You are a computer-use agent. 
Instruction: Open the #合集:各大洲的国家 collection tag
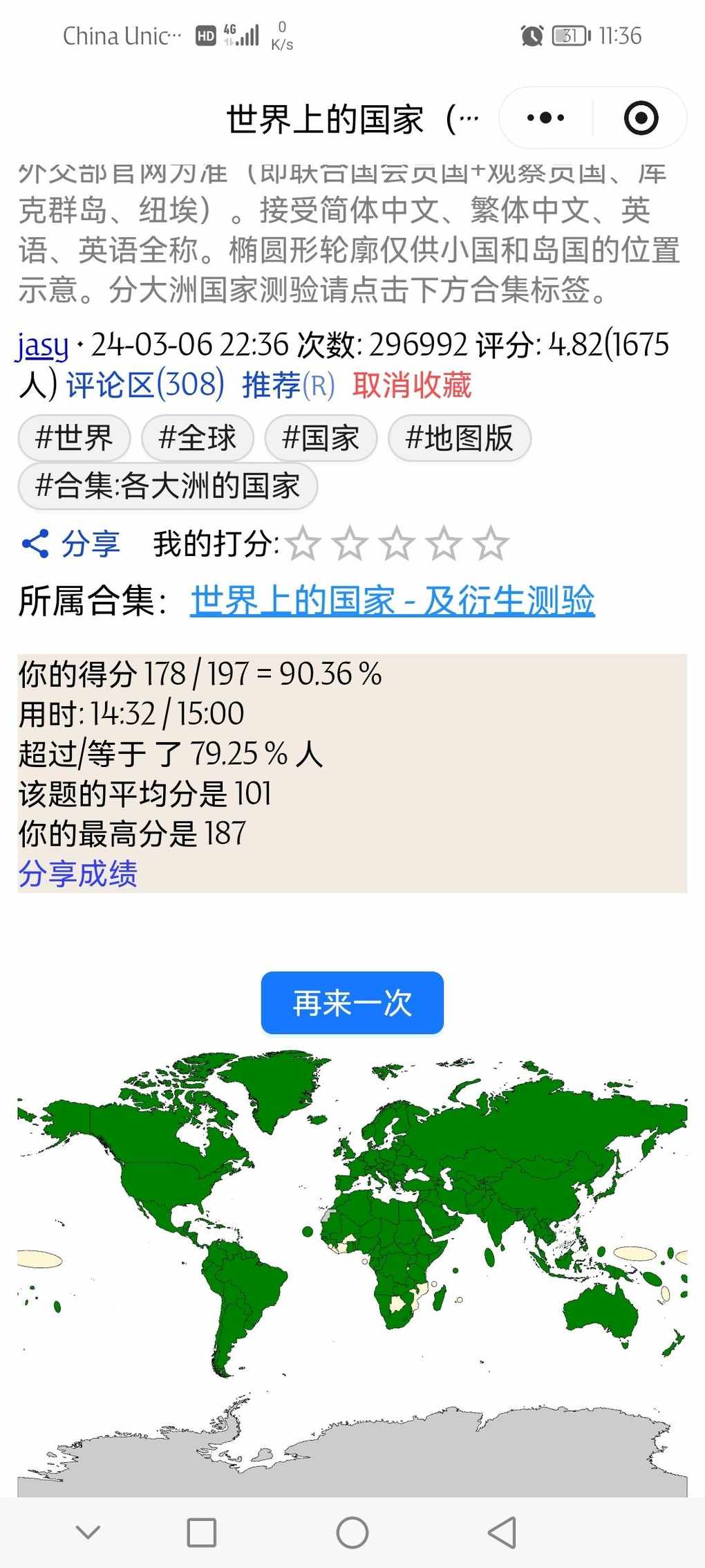pos(167,486)
